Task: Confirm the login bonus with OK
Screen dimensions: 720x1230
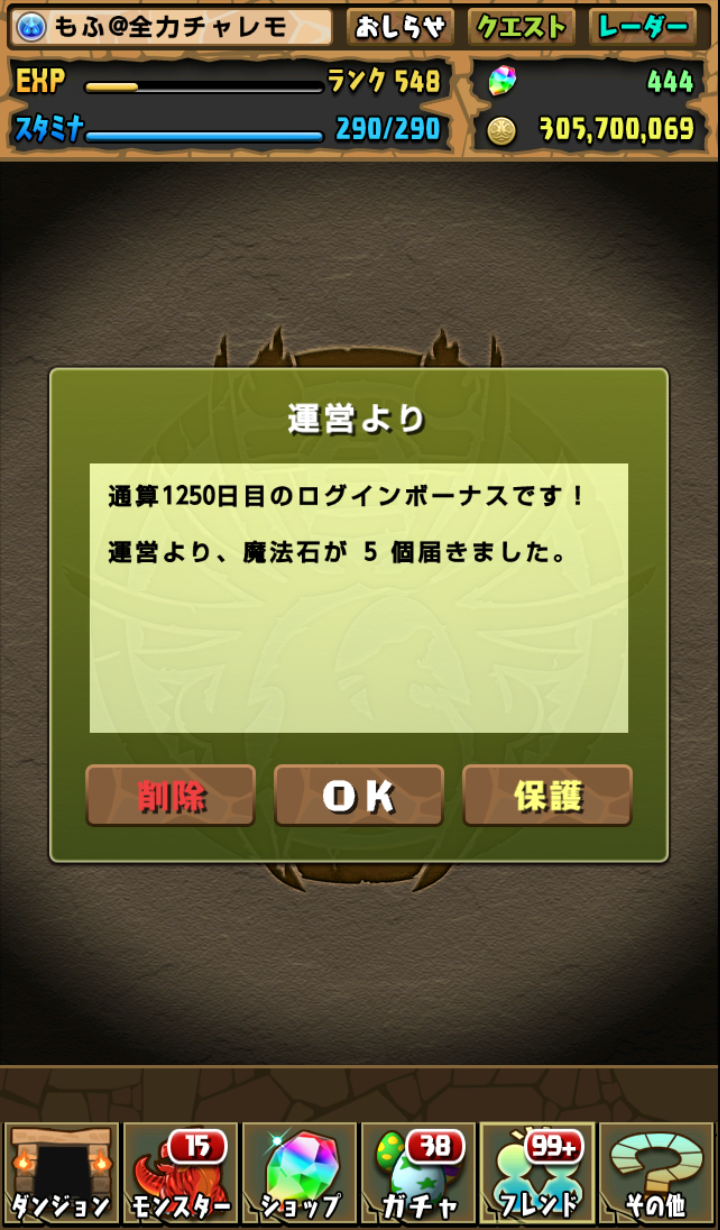Action: click(x=359, y=796)
